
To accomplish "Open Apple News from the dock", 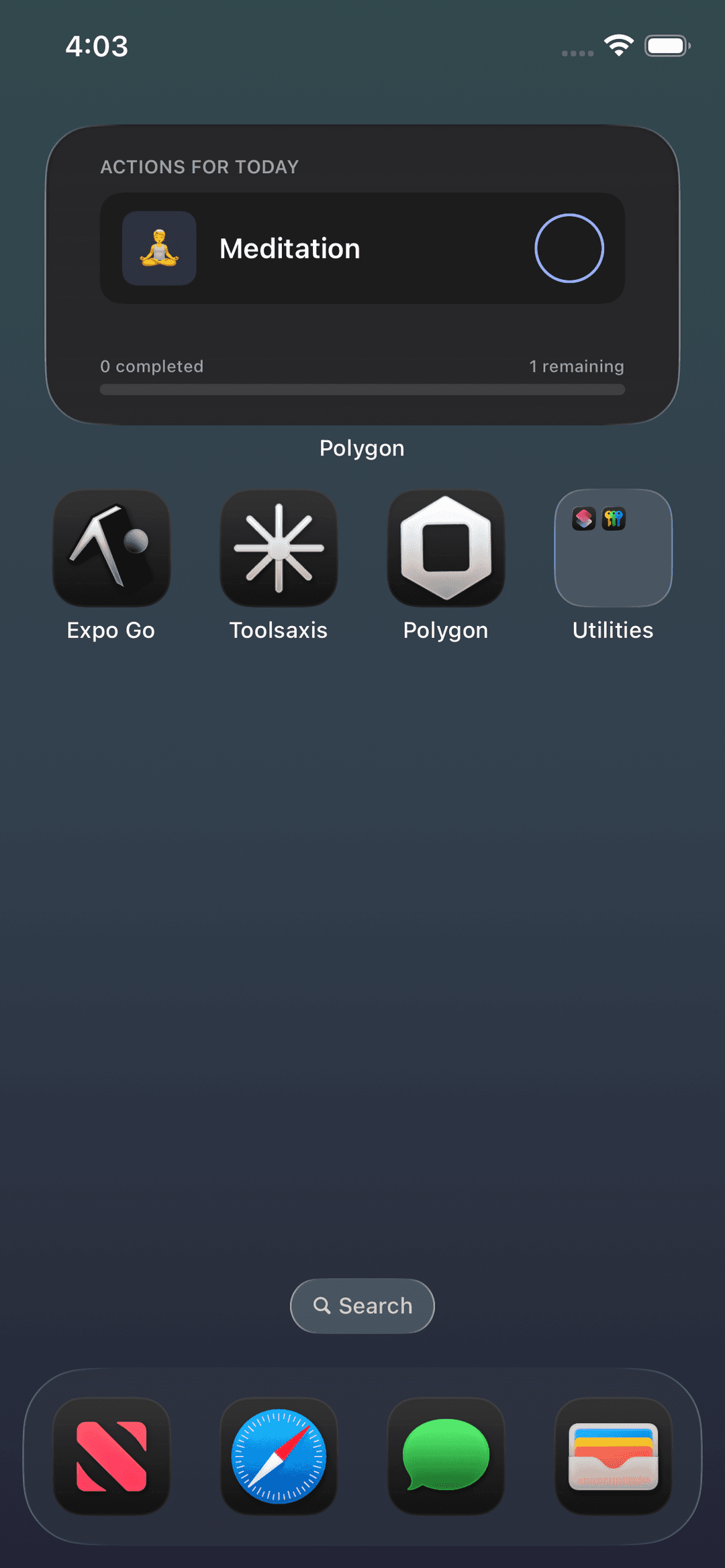I will pyautogui.click(x=111, y=1464).
